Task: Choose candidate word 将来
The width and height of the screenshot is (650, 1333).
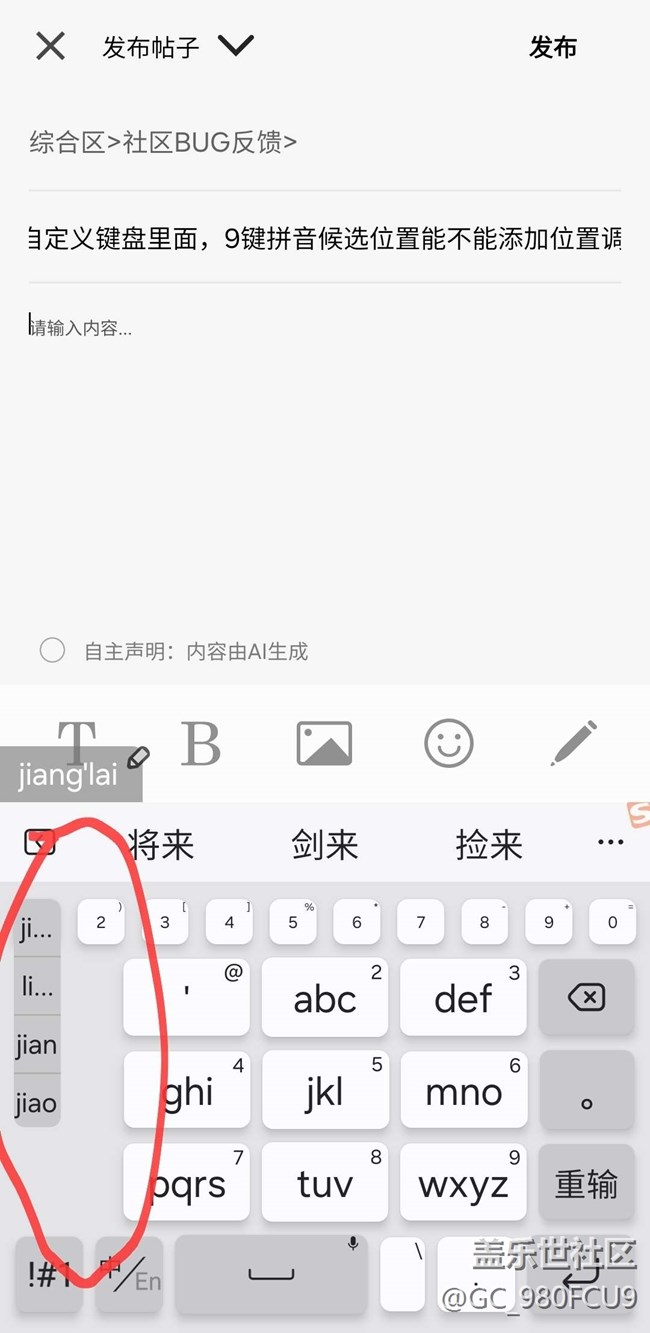Action: click(161, 845)
